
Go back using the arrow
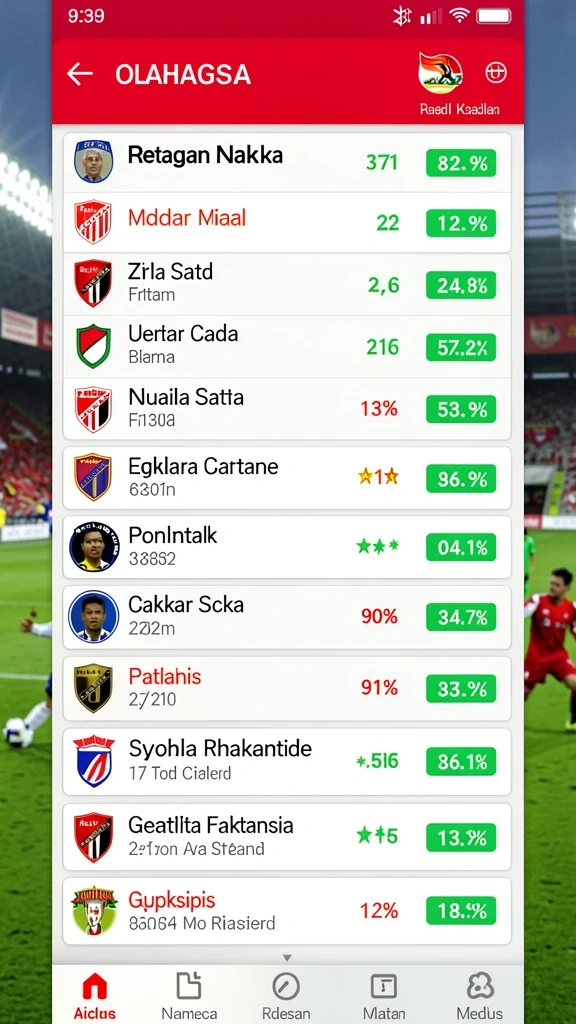pyautogui.click(x=80, y=74)
